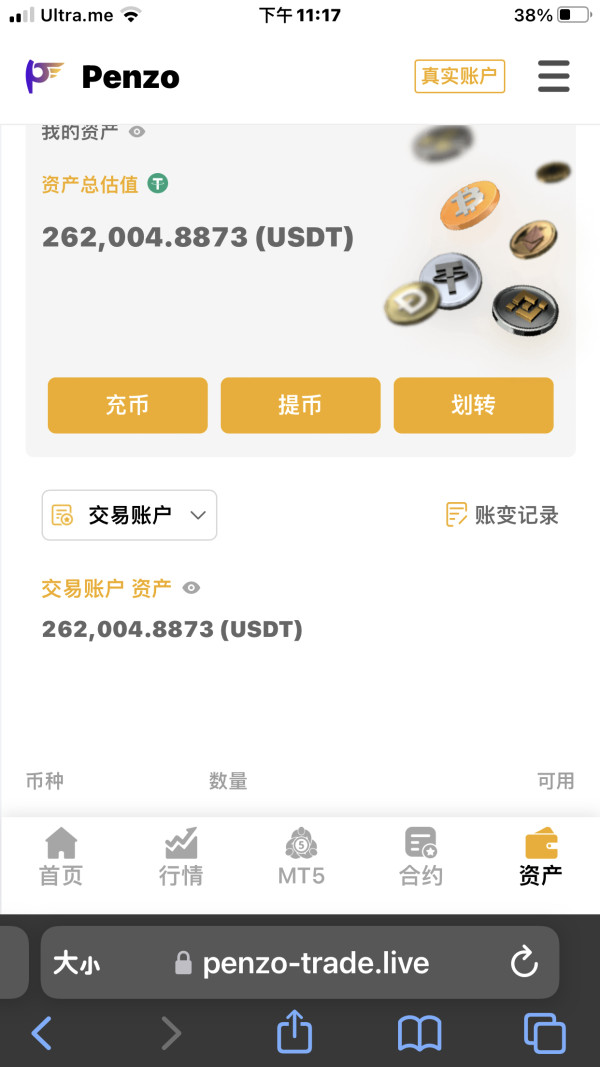Reload the page in Safari
Screen dimensions: 600x1067
(524, 963)
